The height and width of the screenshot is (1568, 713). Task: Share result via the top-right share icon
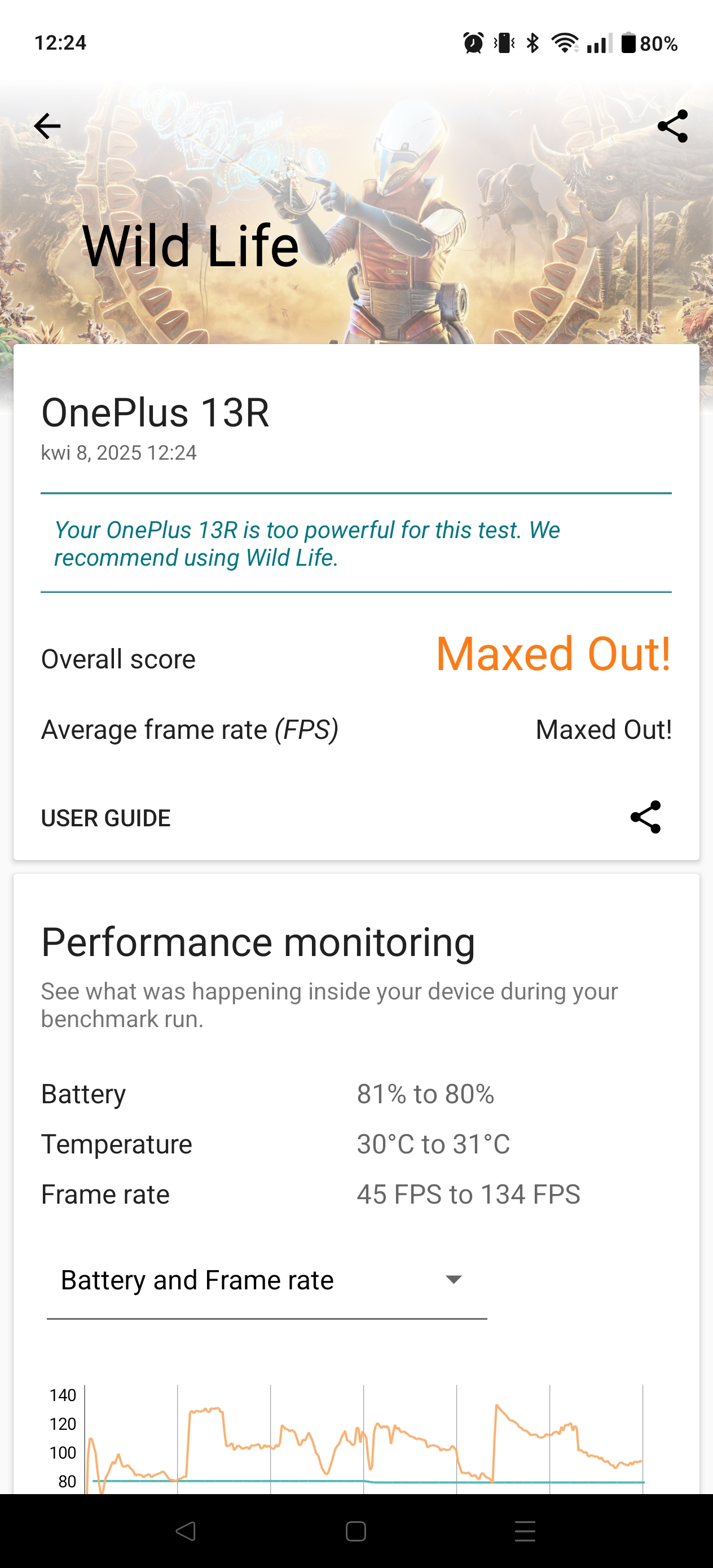point(673,126)
